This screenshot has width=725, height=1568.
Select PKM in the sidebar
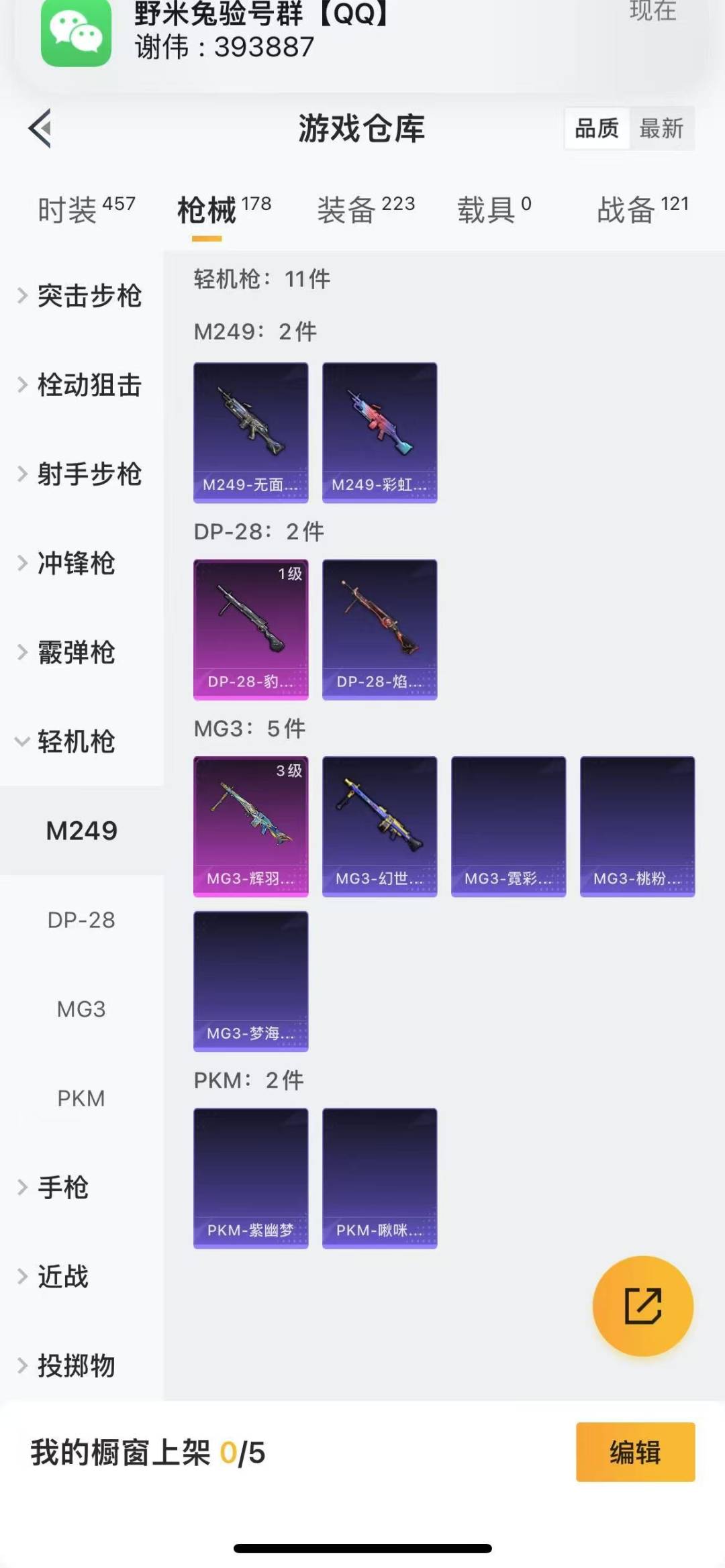[81, 1098]
